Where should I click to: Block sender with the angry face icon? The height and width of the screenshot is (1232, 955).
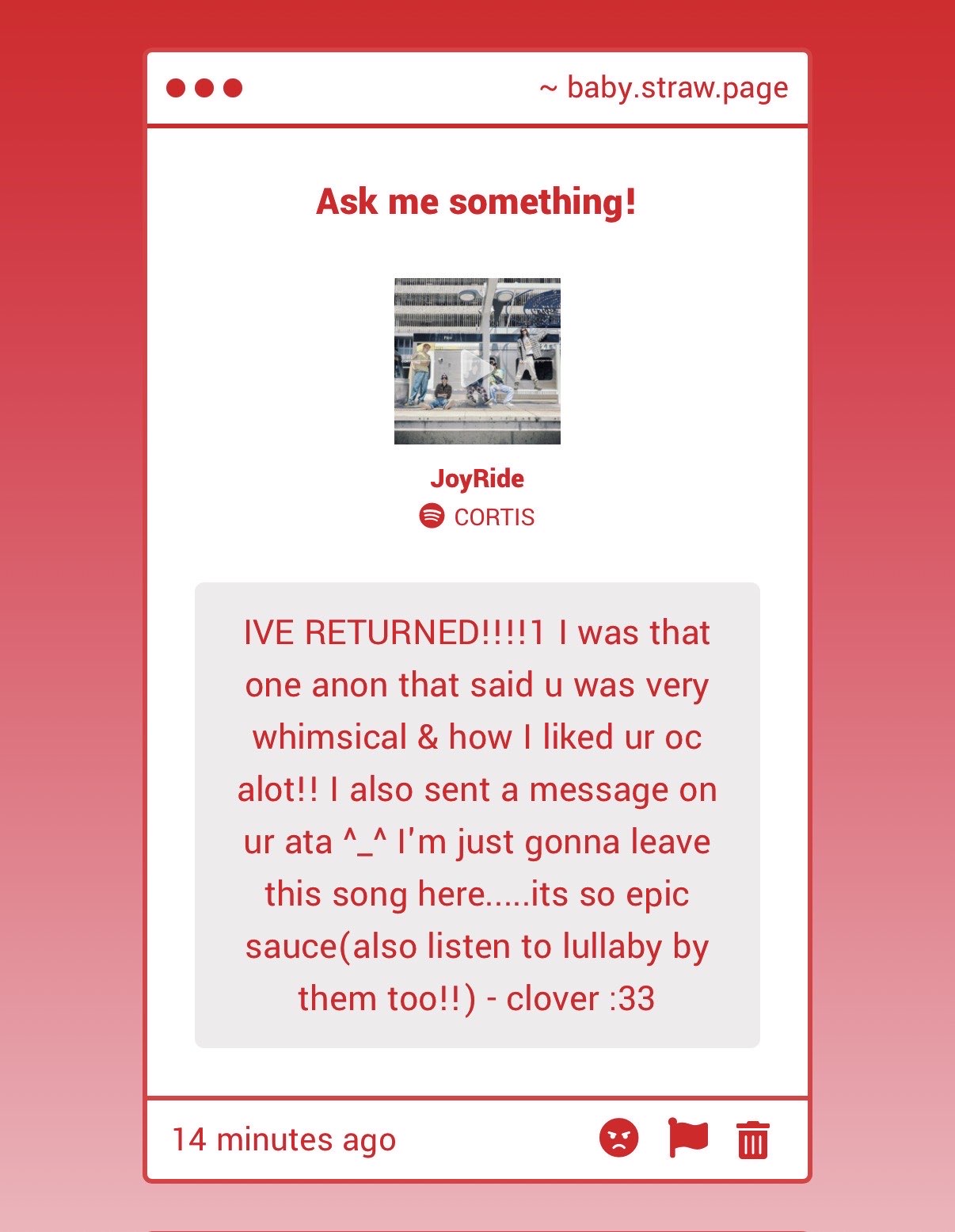click(618, 1139)
